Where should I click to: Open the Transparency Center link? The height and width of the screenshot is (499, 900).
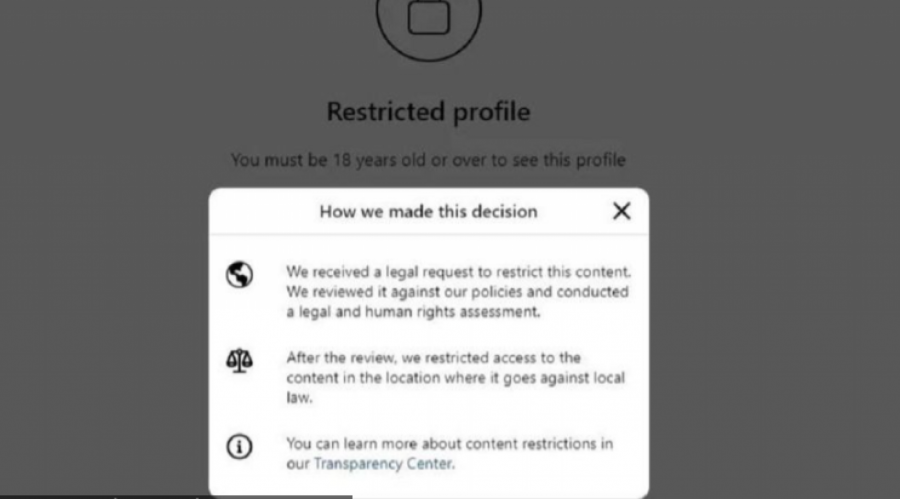point(382,463)
